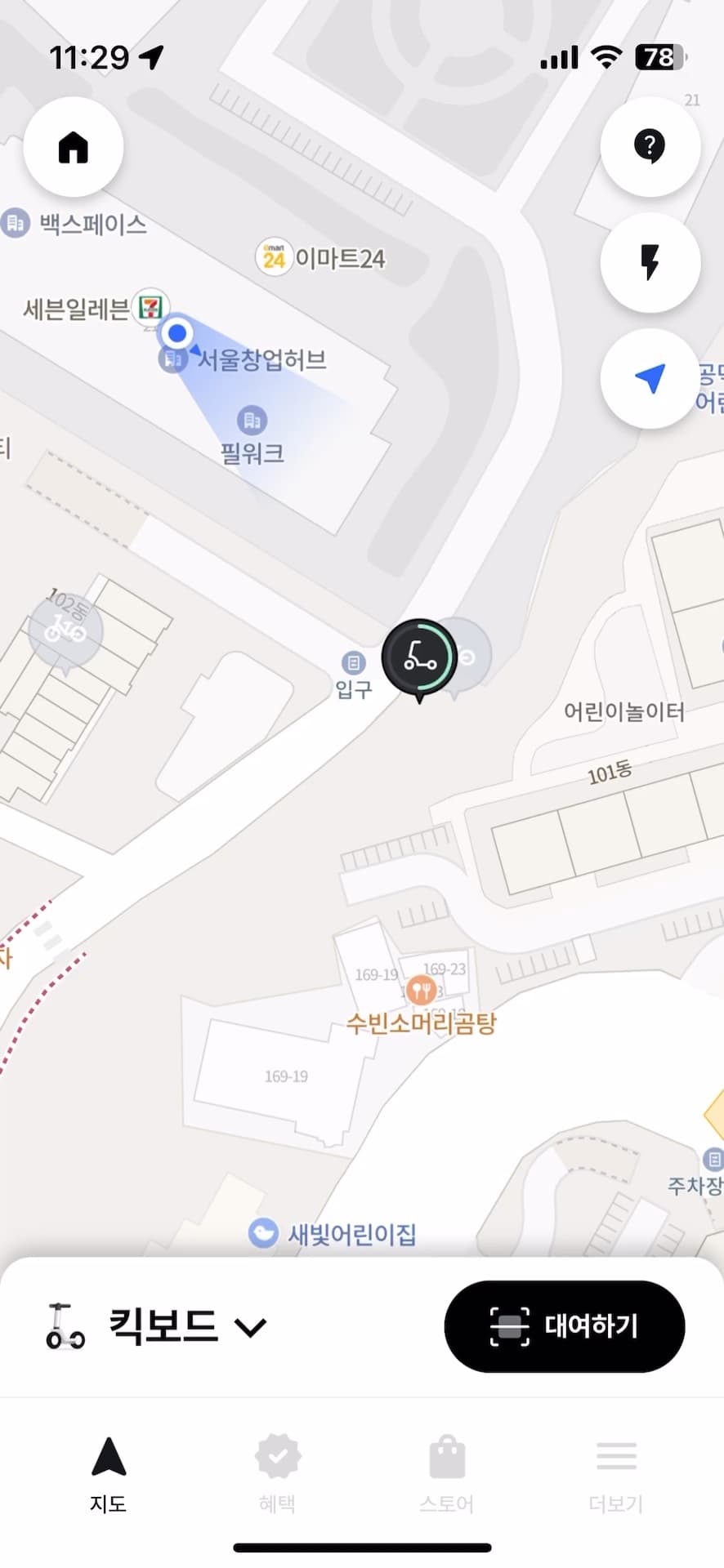The width and height of the screenshot is (724, 1568).
Task: Tap the current location blue dot
Action: tap(179, 332)
